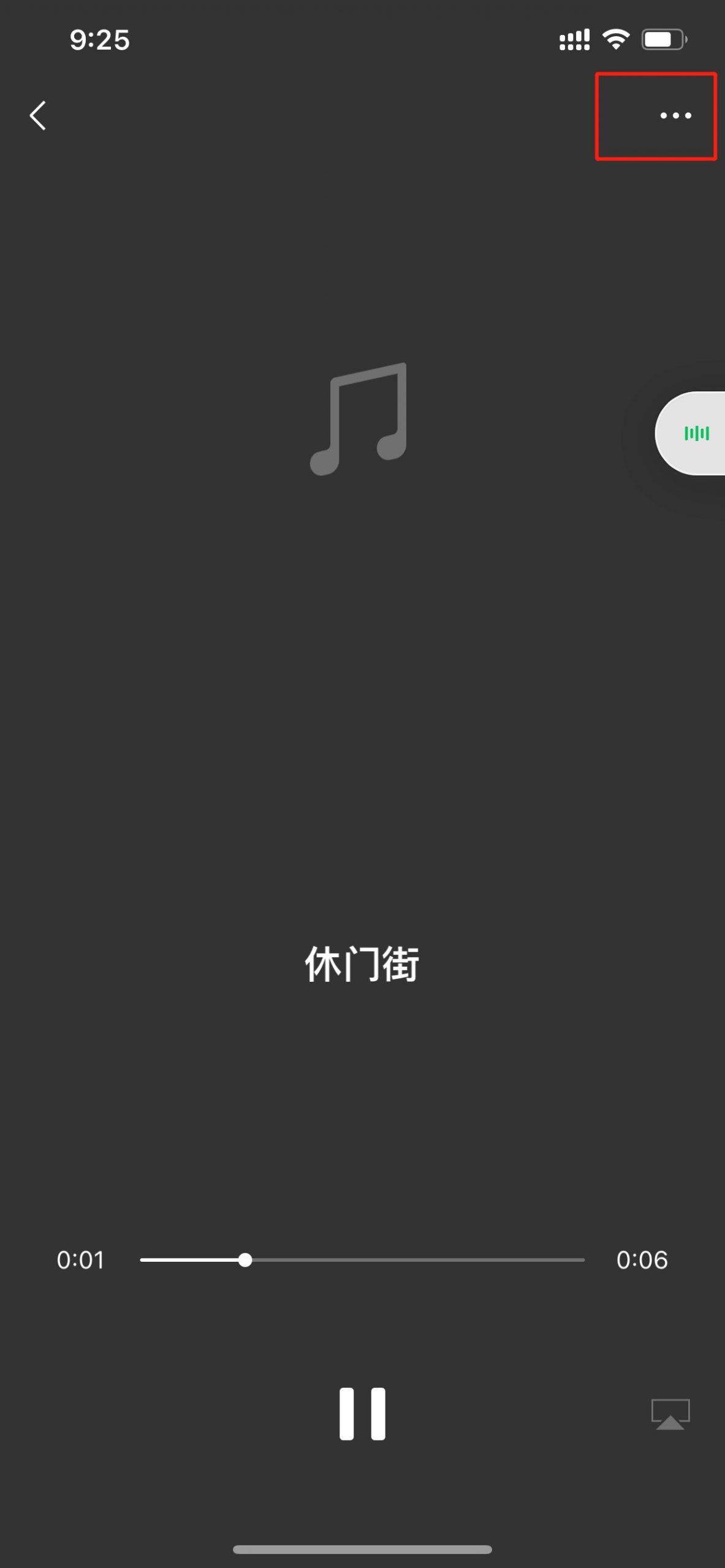
Task: Open AirPlay device picker
Action: pos(670,1414)
